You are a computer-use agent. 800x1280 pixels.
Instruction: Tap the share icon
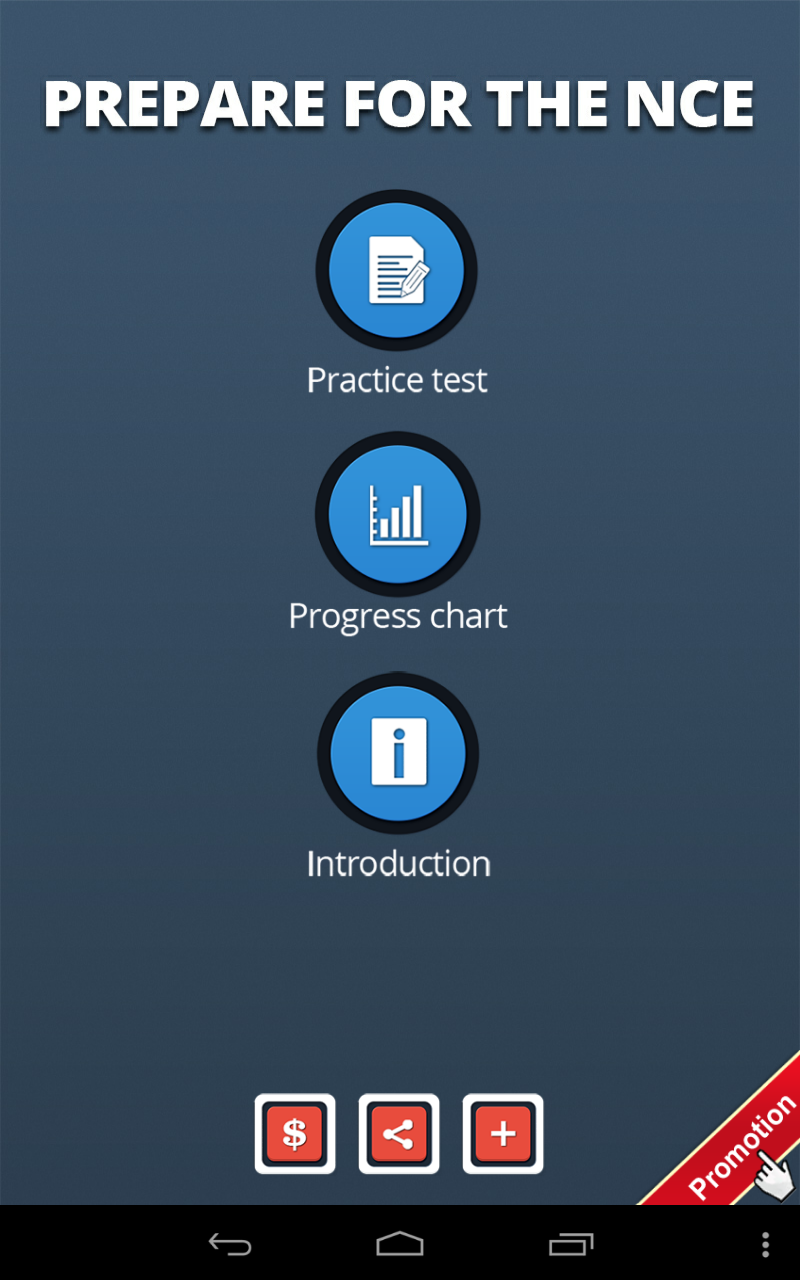pyautogui.click(x=399, y=1133)
